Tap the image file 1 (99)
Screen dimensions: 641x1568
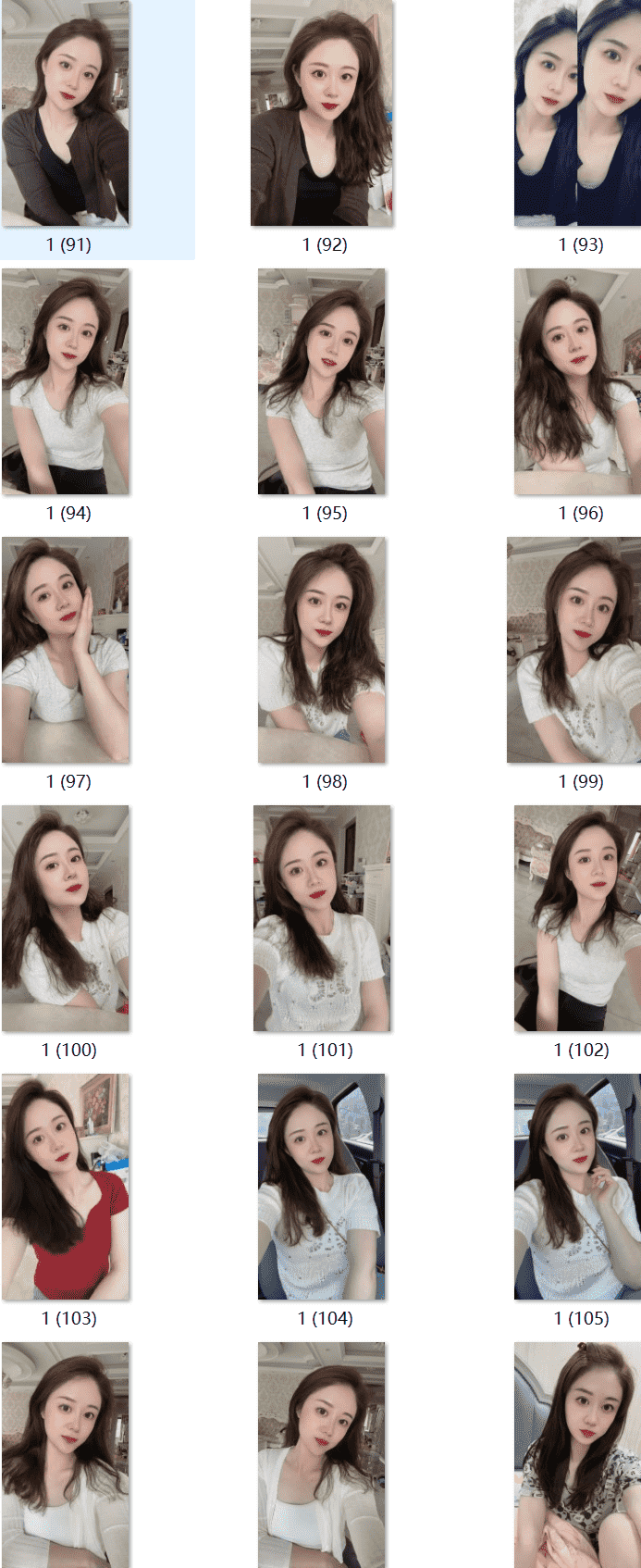click(574, 650)
